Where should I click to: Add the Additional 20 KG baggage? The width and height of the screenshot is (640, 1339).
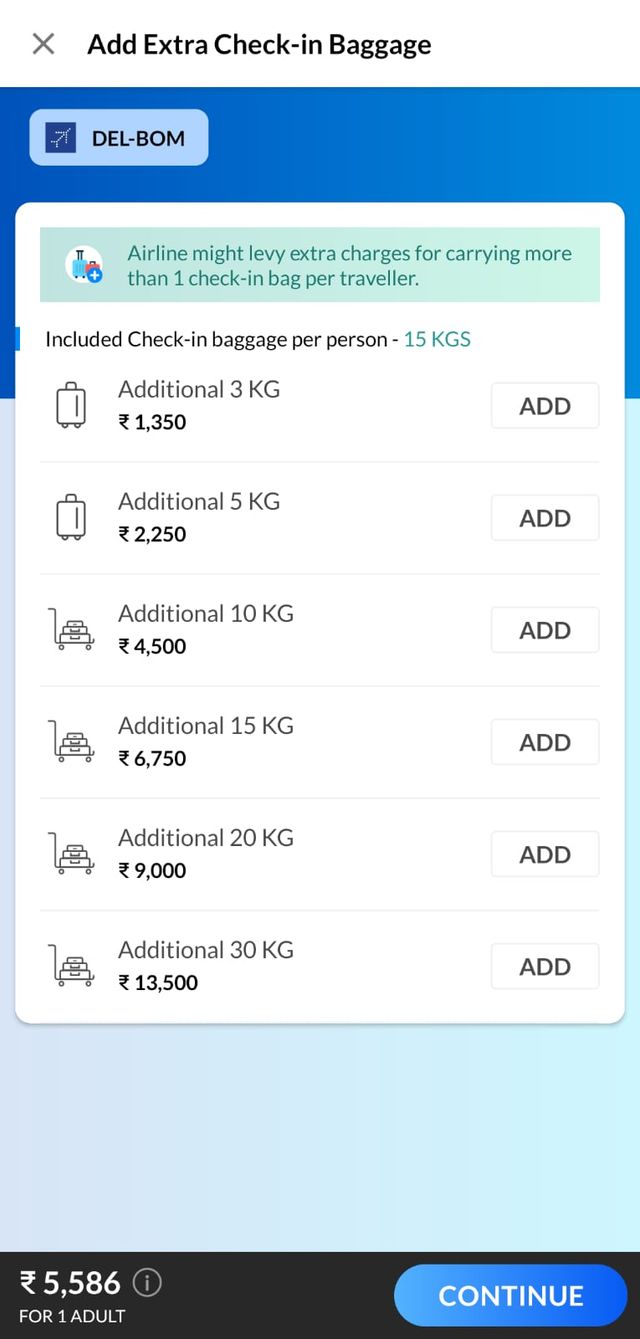pyautogui.click(x=544, y=854)
